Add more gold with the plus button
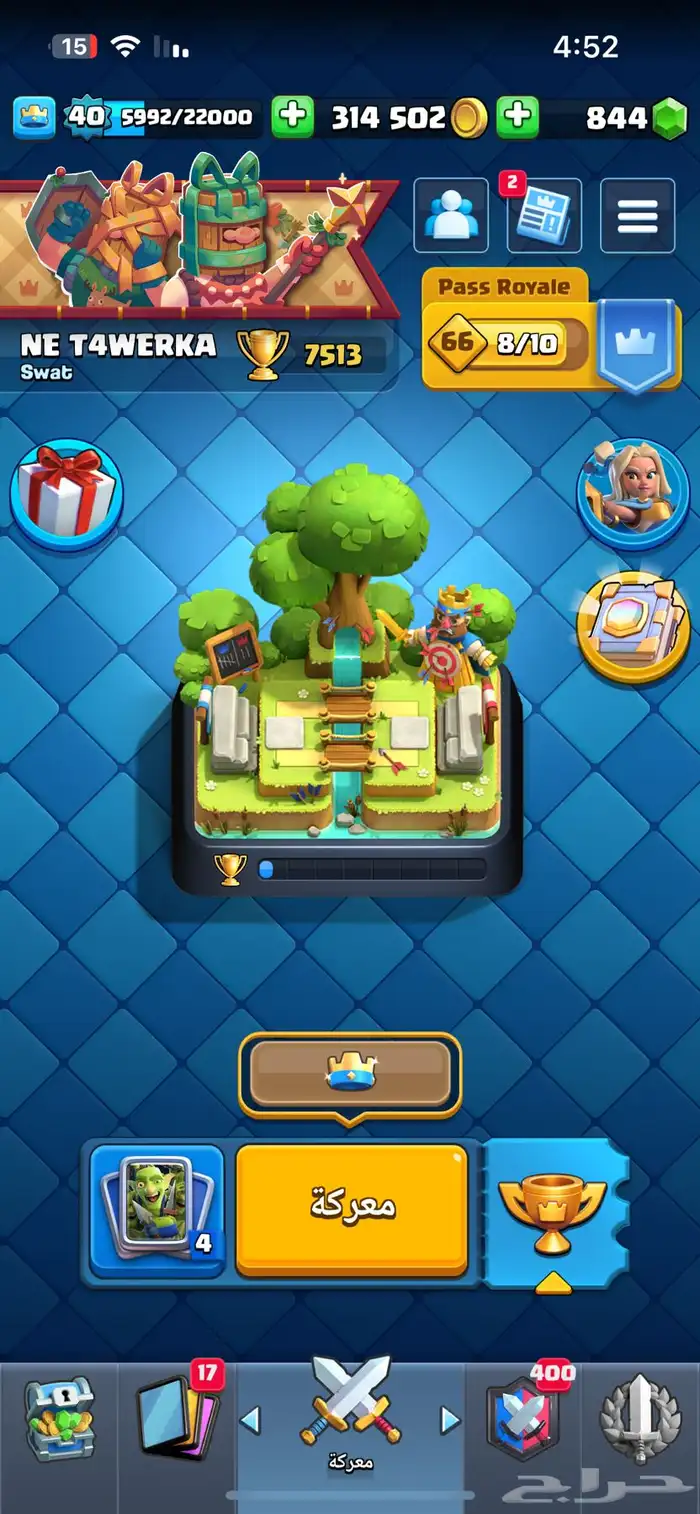 [292, 117]
